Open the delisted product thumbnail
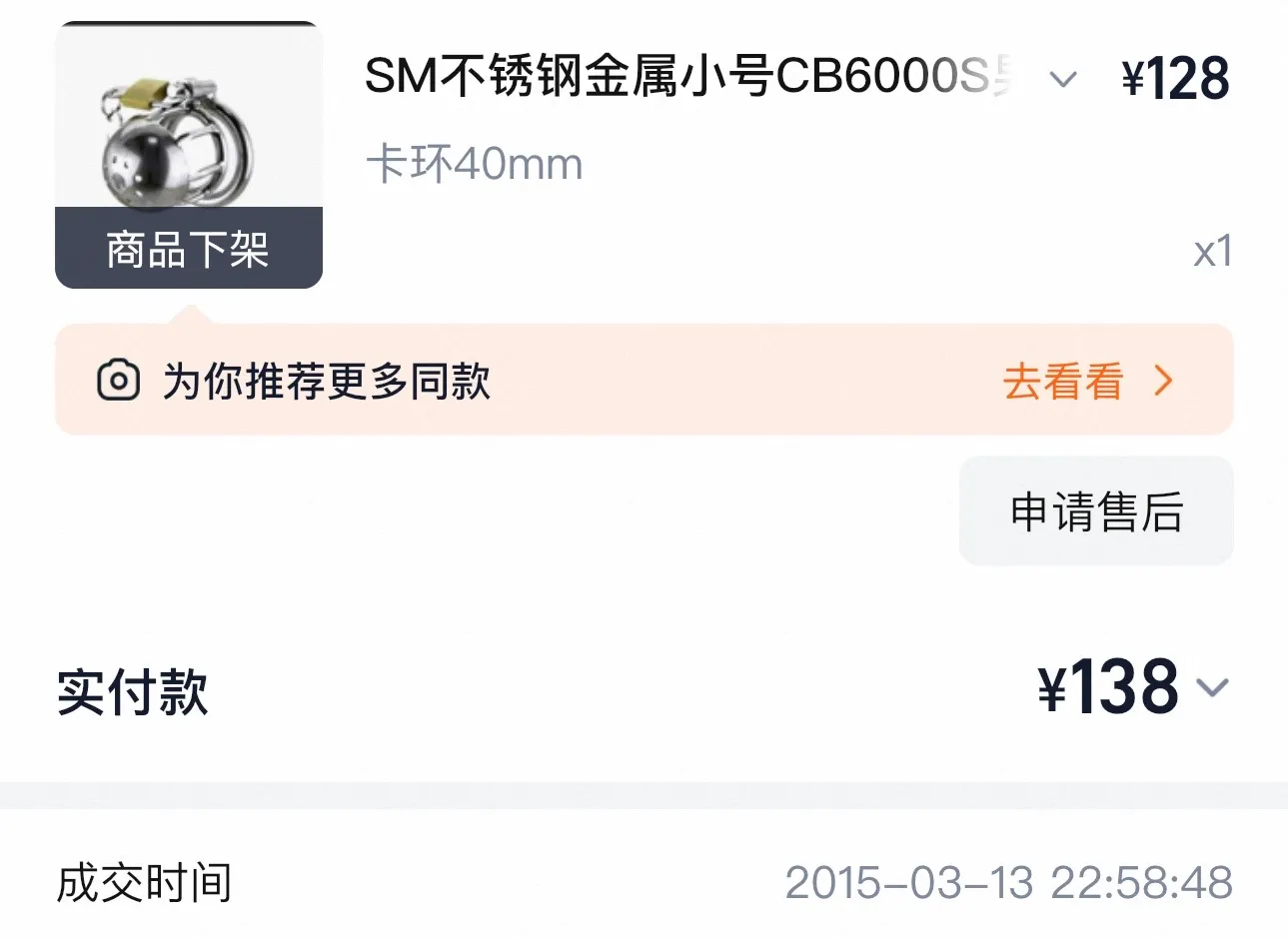Viewport: 1288px width, 940px height. 189,155
